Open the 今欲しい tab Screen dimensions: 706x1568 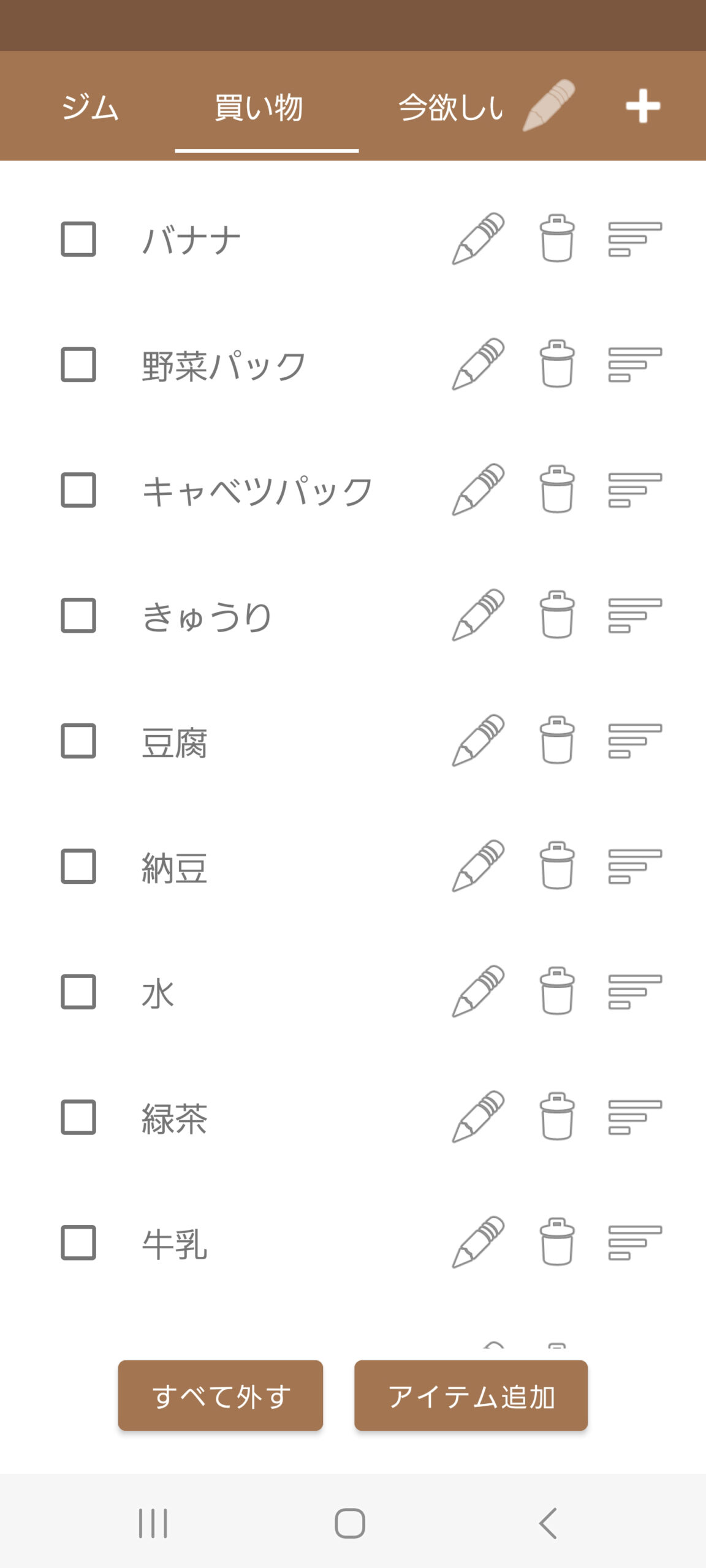[452, 107]
